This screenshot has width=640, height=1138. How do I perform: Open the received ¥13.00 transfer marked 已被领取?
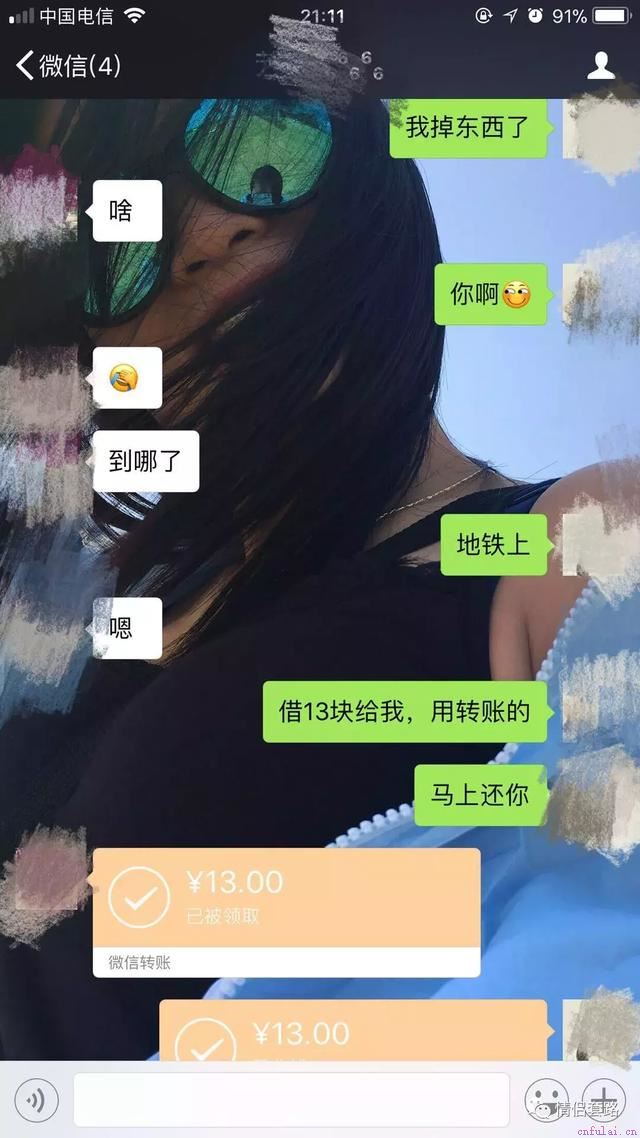tap(287, 912)
